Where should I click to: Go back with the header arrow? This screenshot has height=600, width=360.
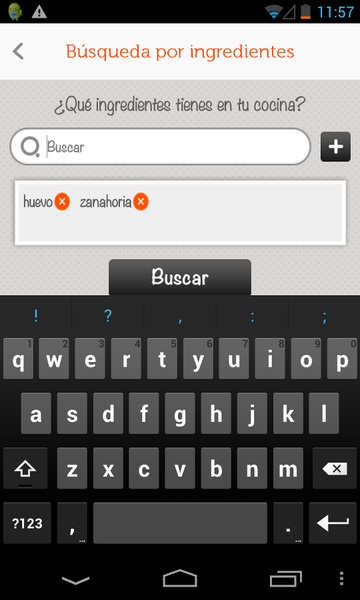point(18,51)
